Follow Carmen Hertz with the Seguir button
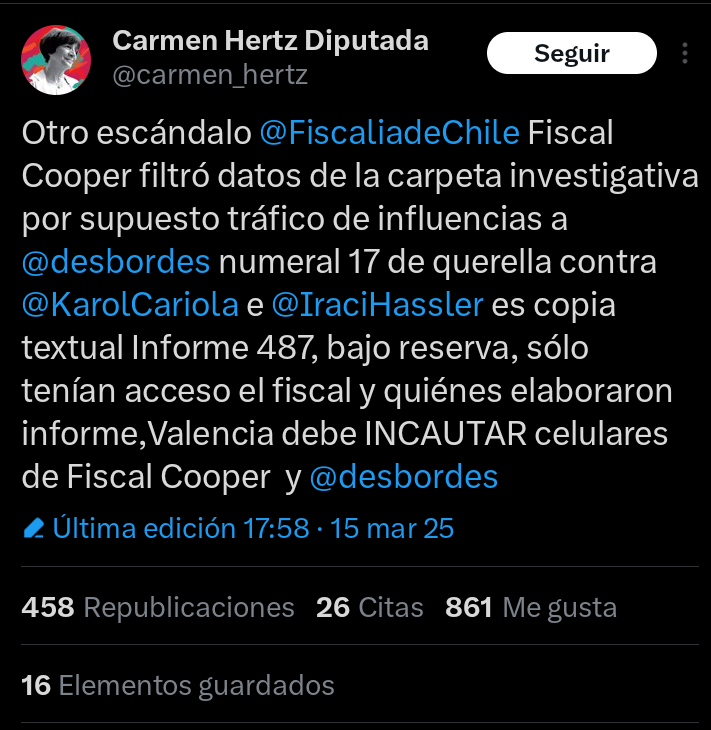Screen dimensions: 711x730 [x=571, y=53]
